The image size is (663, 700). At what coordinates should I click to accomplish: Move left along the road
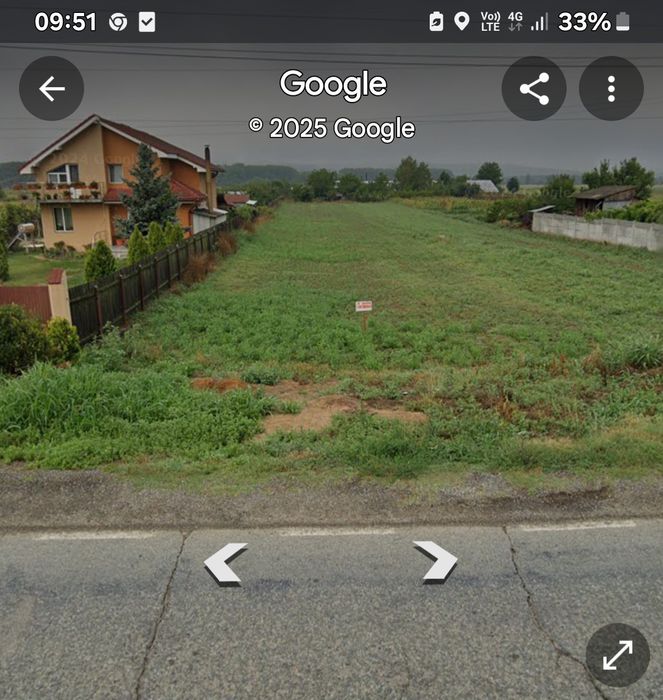pyautogui.click(x=226, y=563)
